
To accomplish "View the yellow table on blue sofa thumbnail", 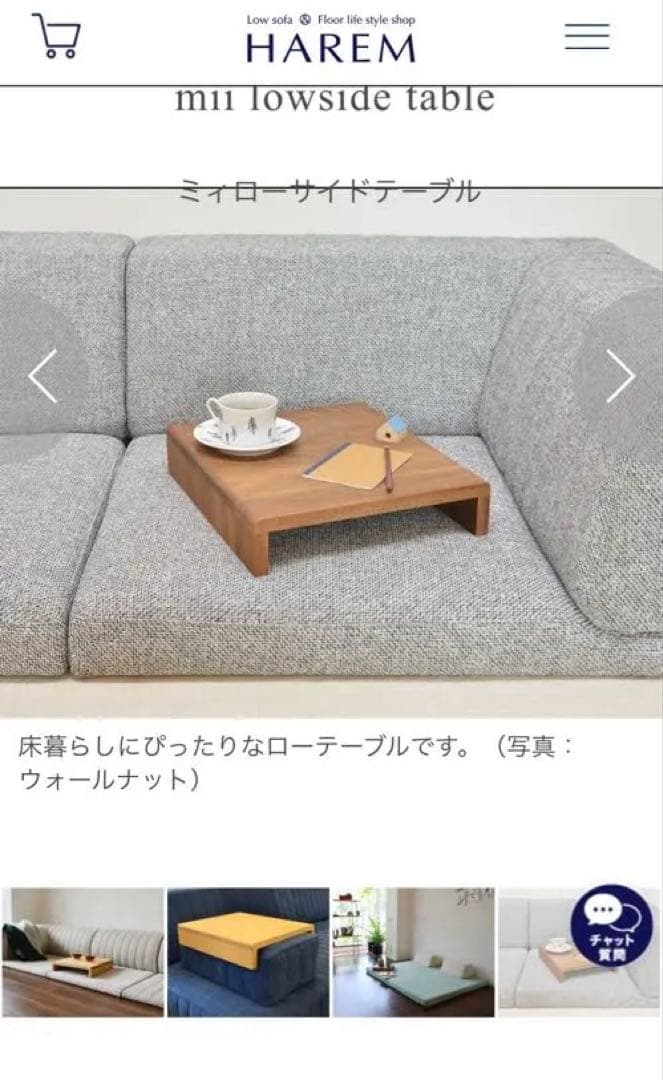I will coord(248,952).
